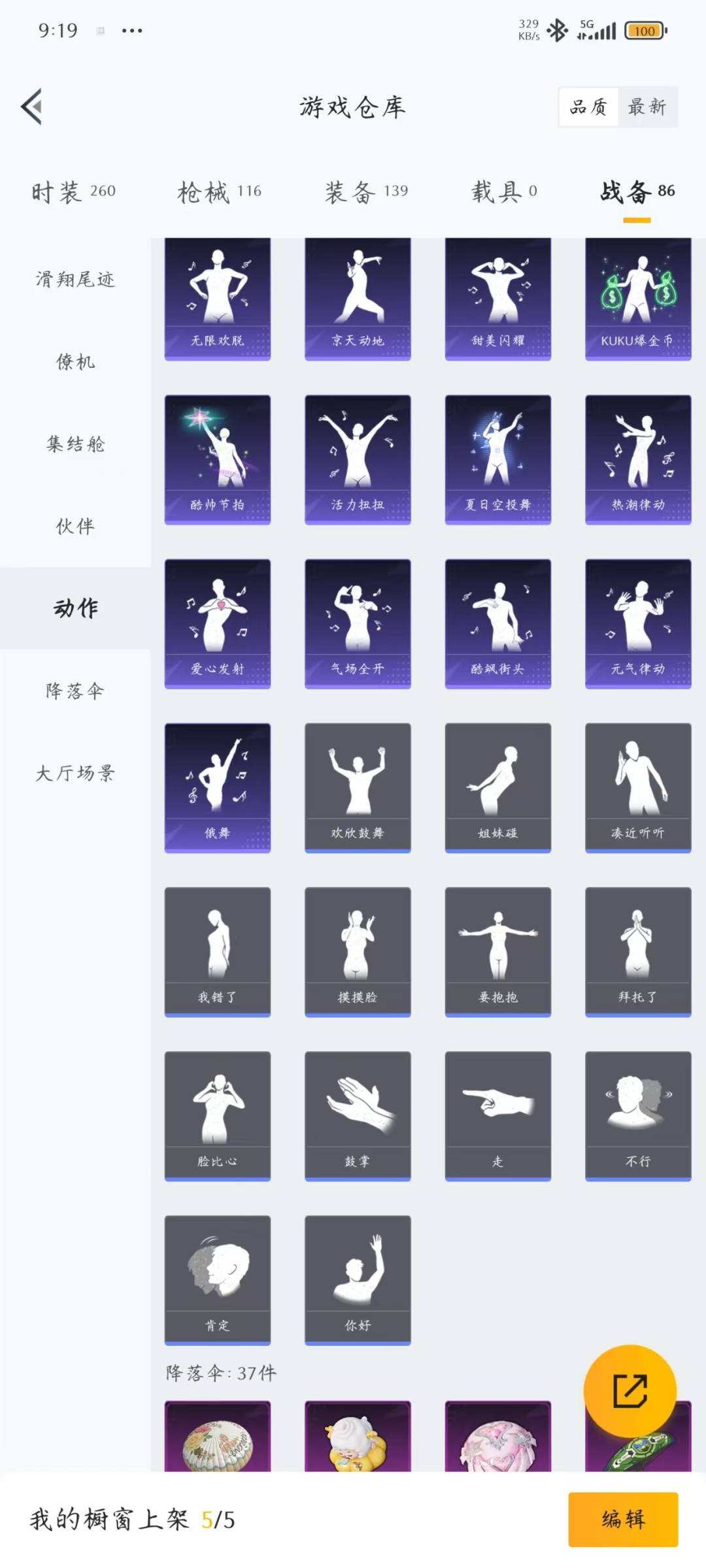706x1568 pixels.
Task: Switch to the 枪械 tab
Action: [x=218, y=191]
